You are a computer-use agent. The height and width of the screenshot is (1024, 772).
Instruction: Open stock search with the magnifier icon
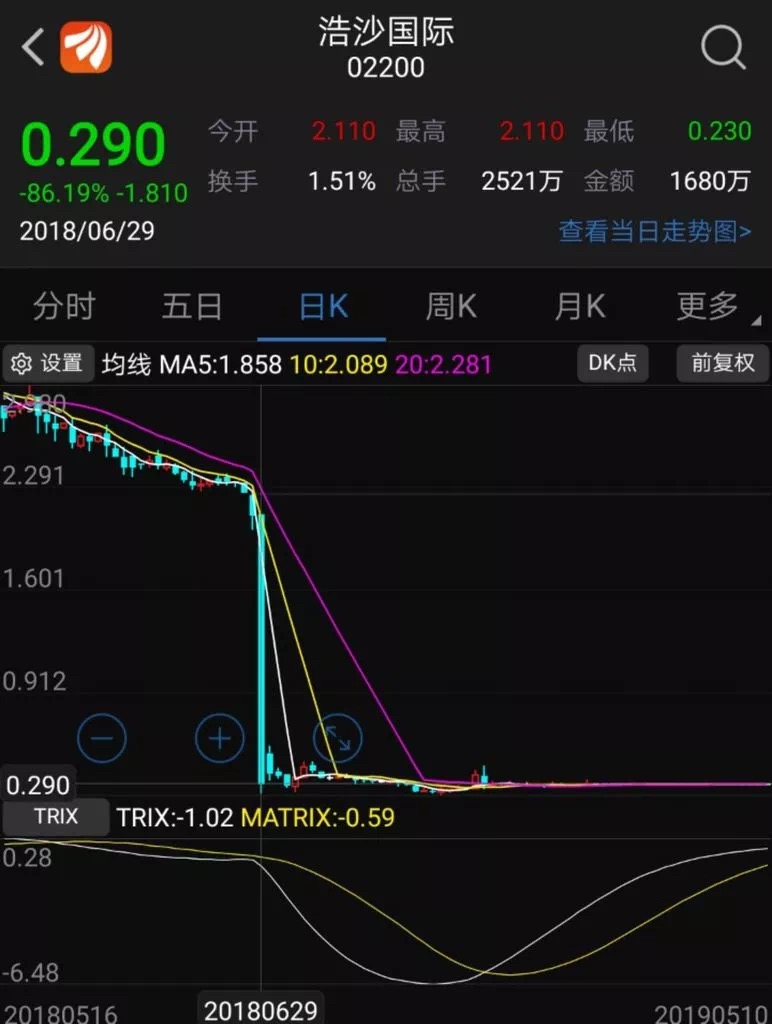click(x=722, y=47)
